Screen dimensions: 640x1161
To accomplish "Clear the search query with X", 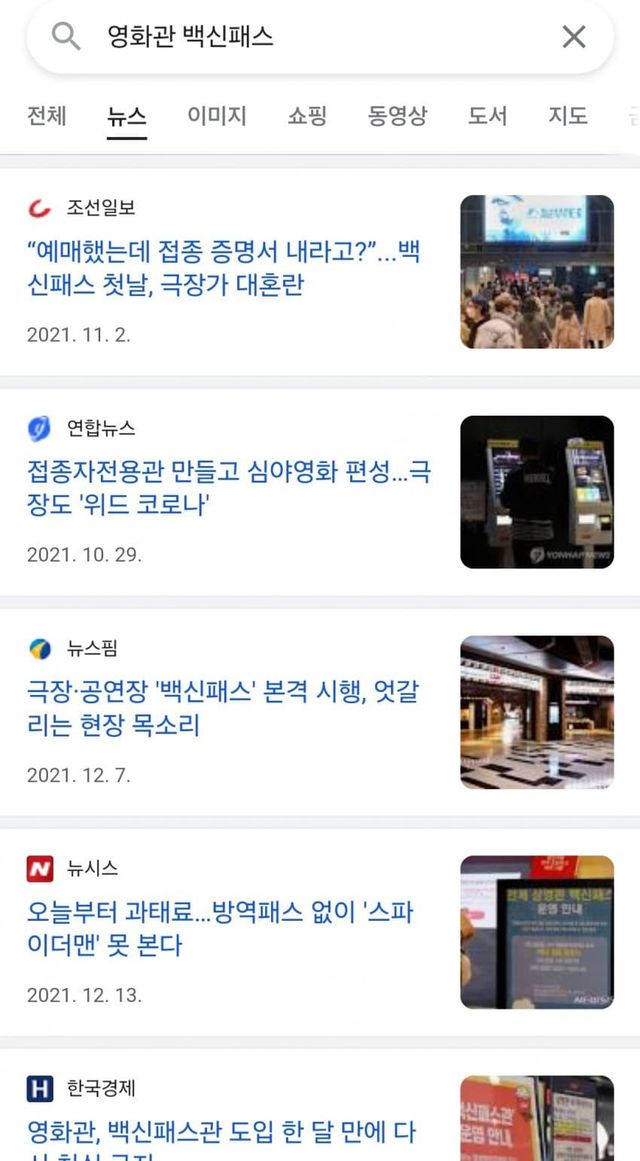I will pos(574,38).
